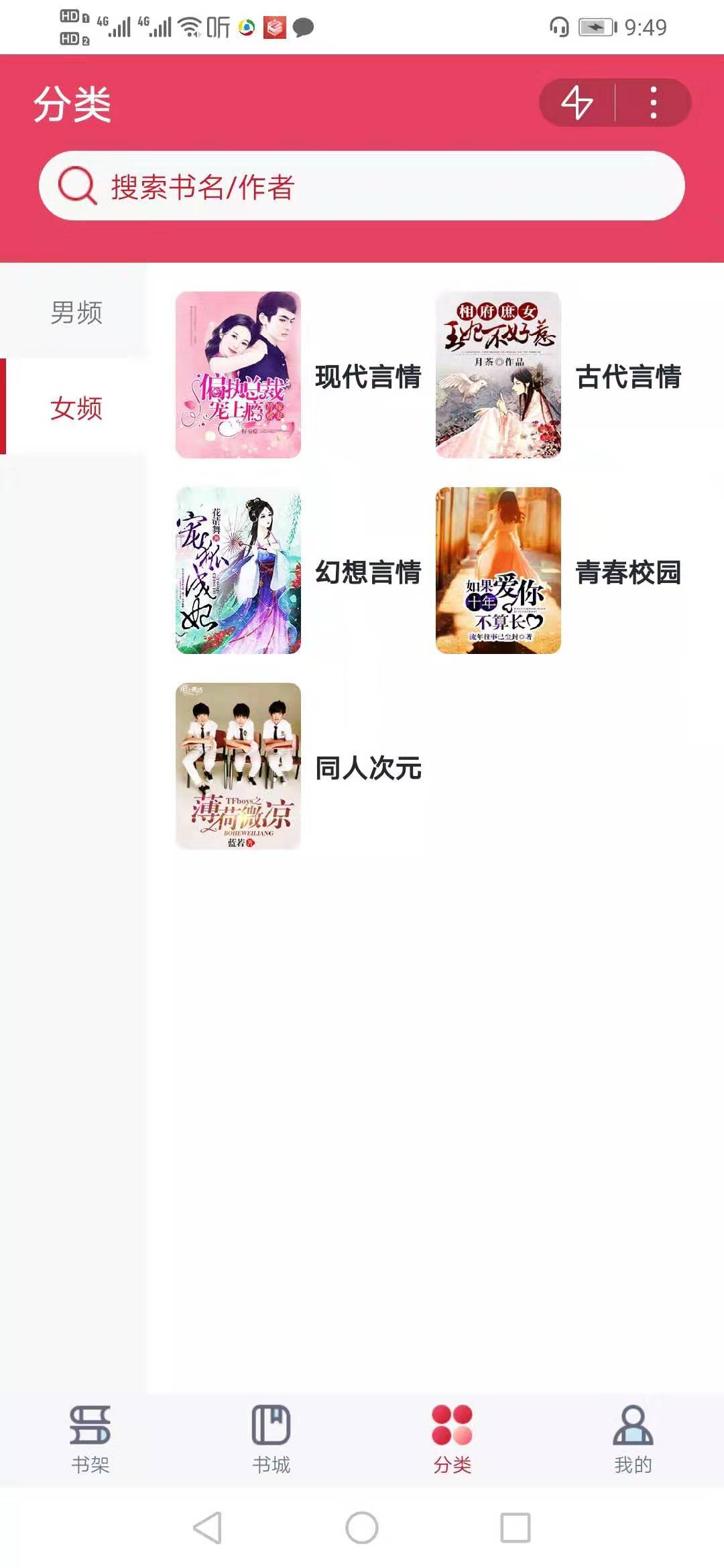Tap the 搜索书名/作者 search box
724x1568 pixels.
(362, 186)
